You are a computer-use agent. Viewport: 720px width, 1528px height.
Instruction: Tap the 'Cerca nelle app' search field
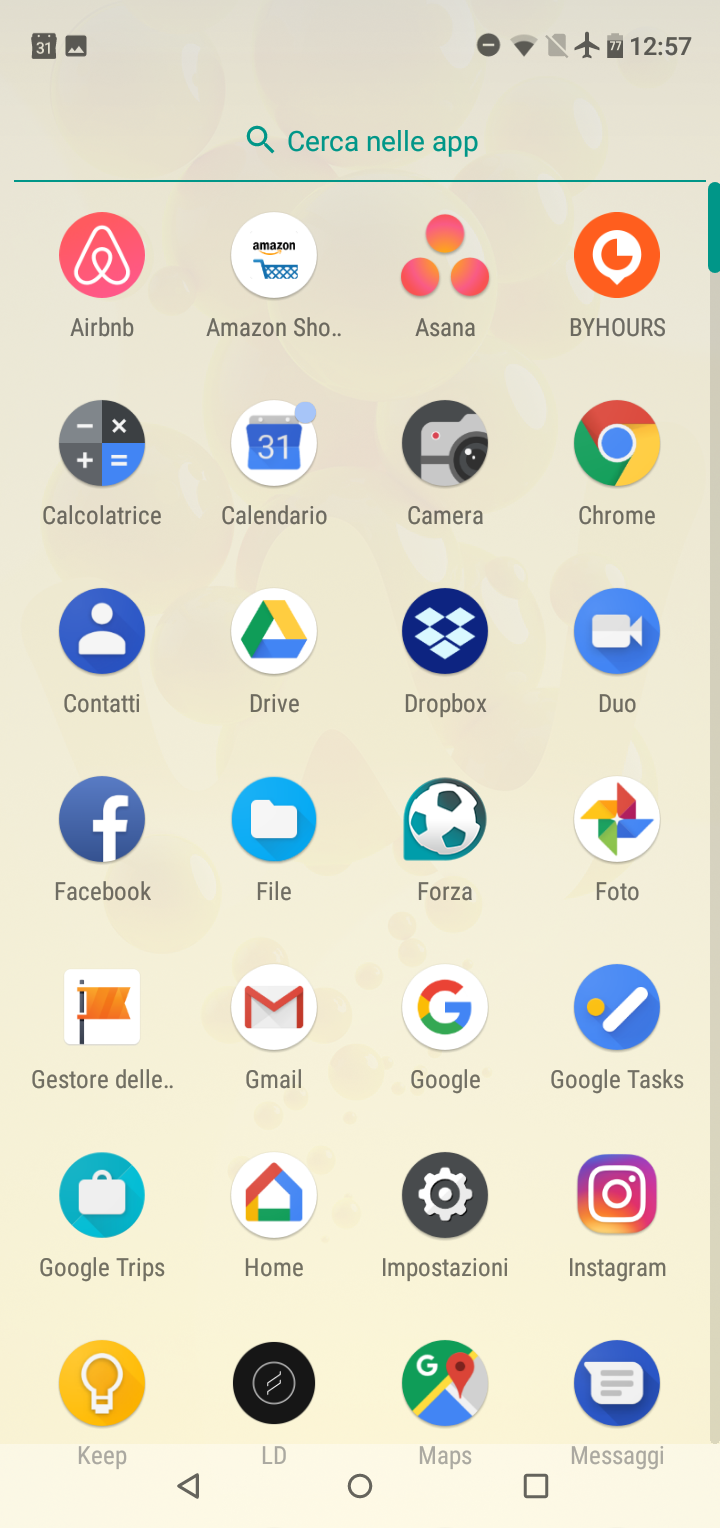coord(360,141)
